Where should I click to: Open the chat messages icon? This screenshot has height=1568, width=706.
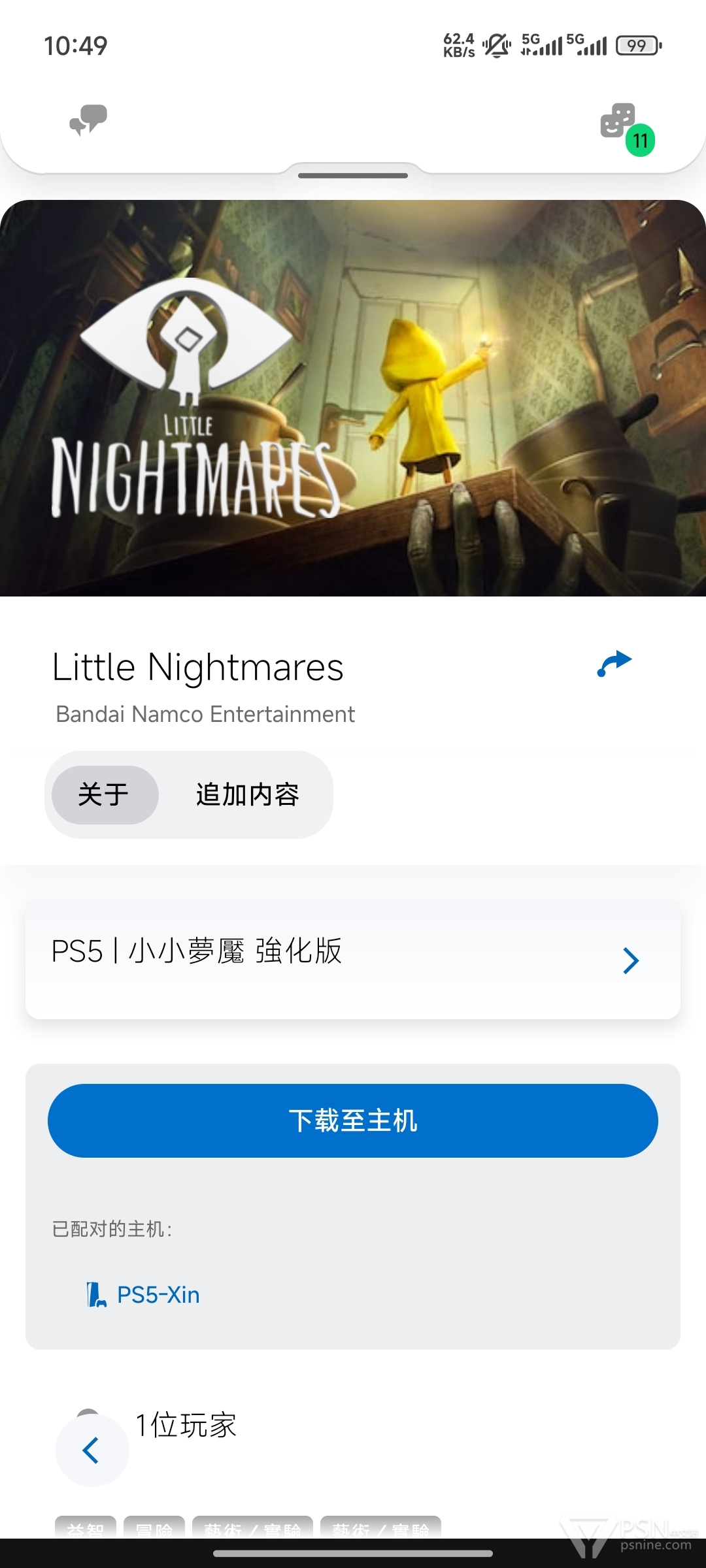click(x=88, y=120)
